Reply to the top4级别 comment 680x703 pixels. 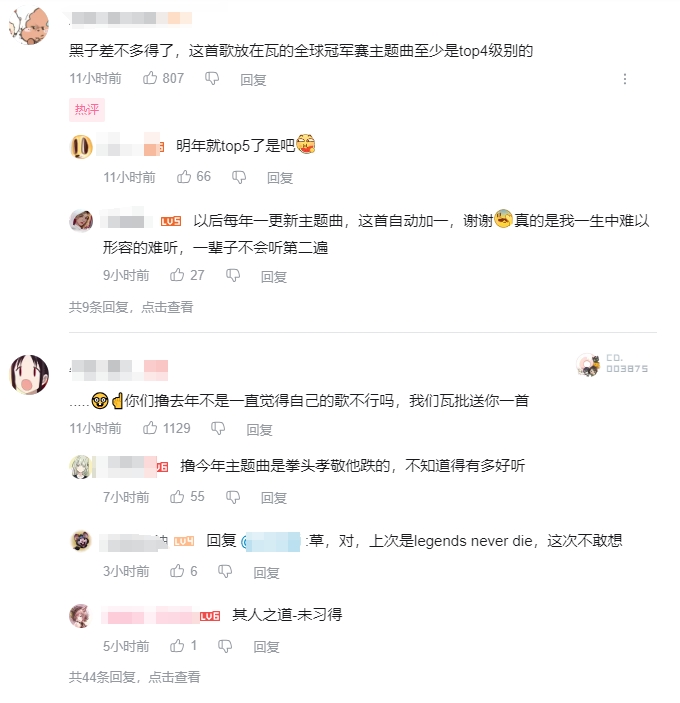(x=253, y=79)
